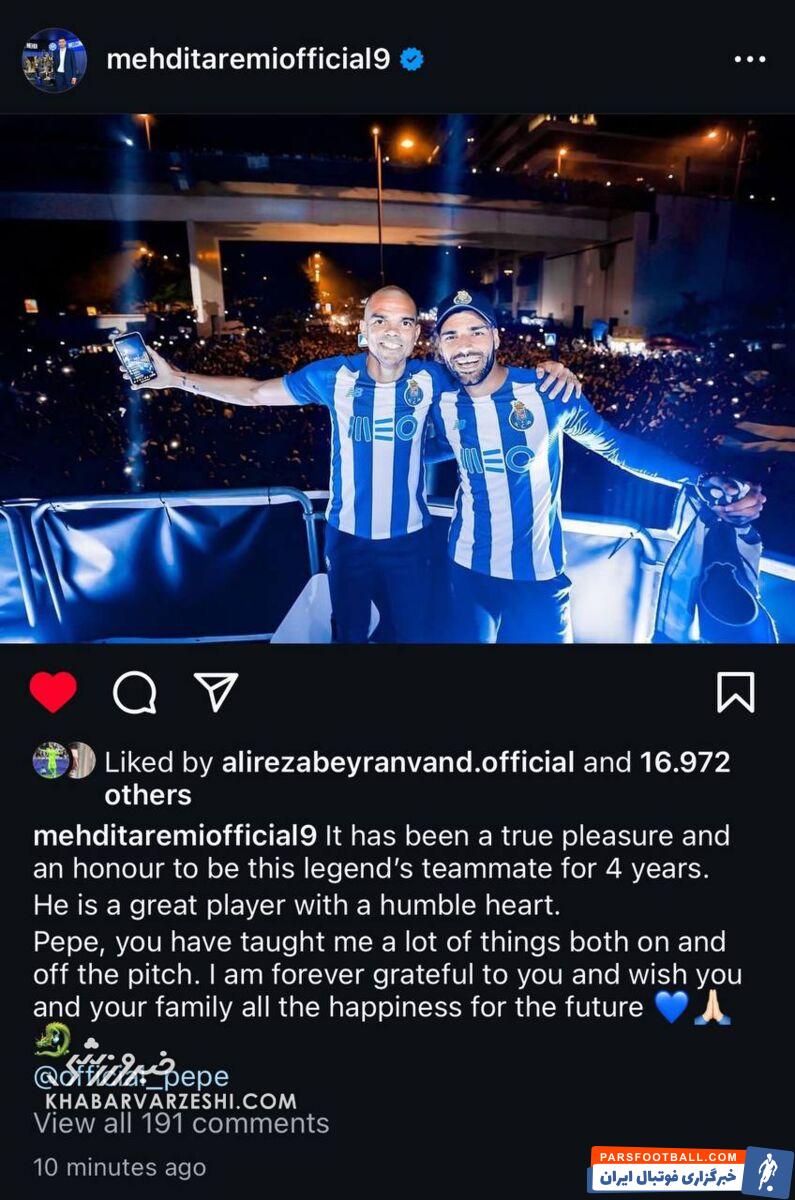The height and width of the screenshot is (1200, 795).
Task: Bookmark this post
Action: click(x=735, y=692)
